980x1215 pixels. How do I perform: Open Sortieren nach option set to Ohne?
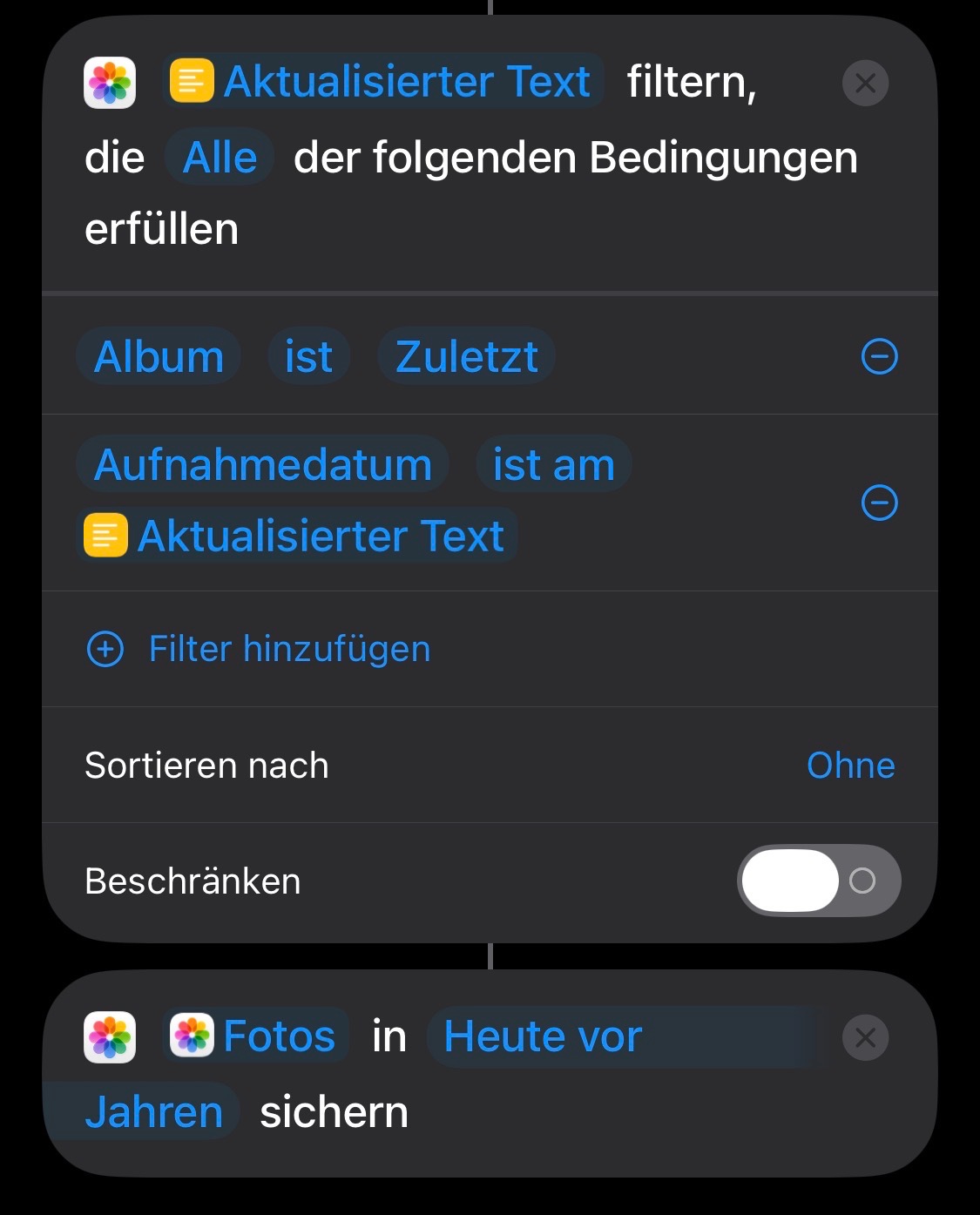coord(850,766)
